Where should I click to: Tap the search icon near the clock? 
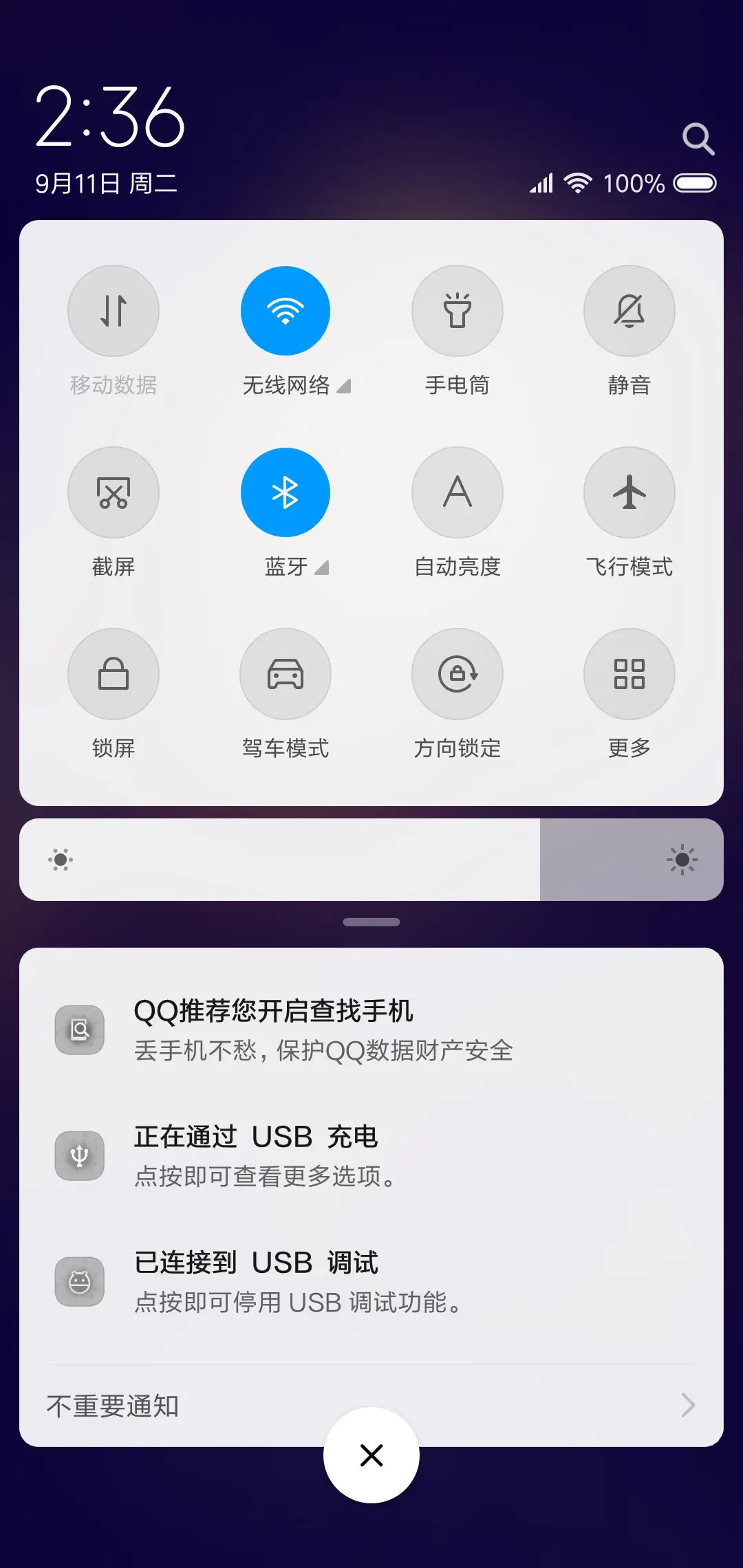pyautogui.click(x=699, y=138)
